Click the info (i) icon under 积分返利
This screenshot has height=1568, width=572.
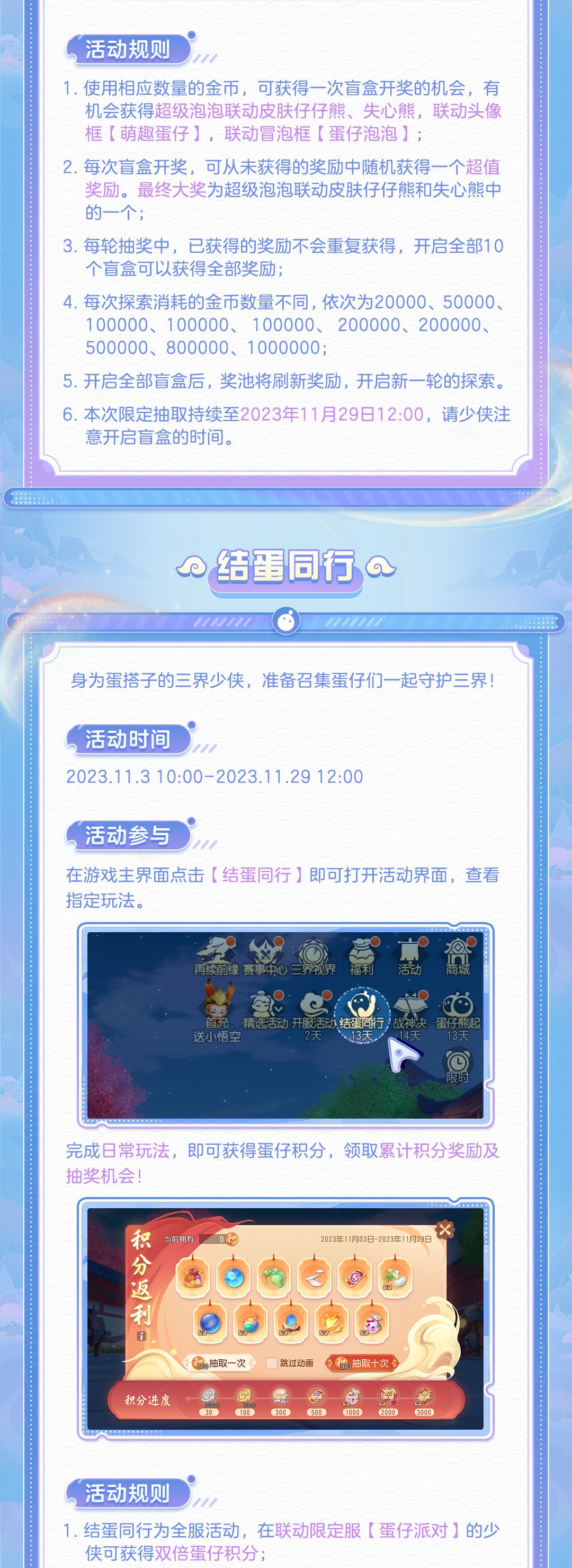(x=142, y=1335)
